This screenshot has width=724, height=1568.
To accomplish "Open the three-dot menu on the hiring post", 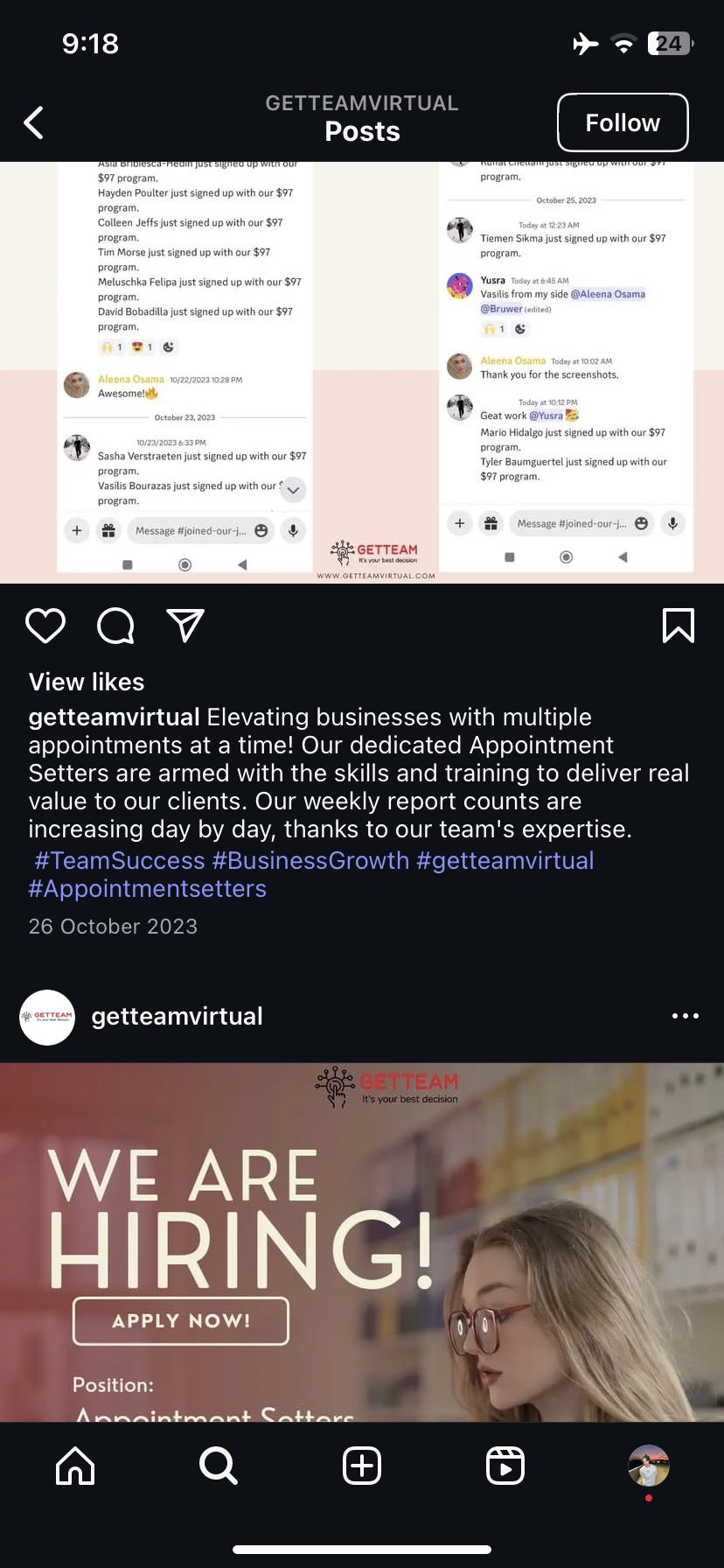I will point(685,1016).
